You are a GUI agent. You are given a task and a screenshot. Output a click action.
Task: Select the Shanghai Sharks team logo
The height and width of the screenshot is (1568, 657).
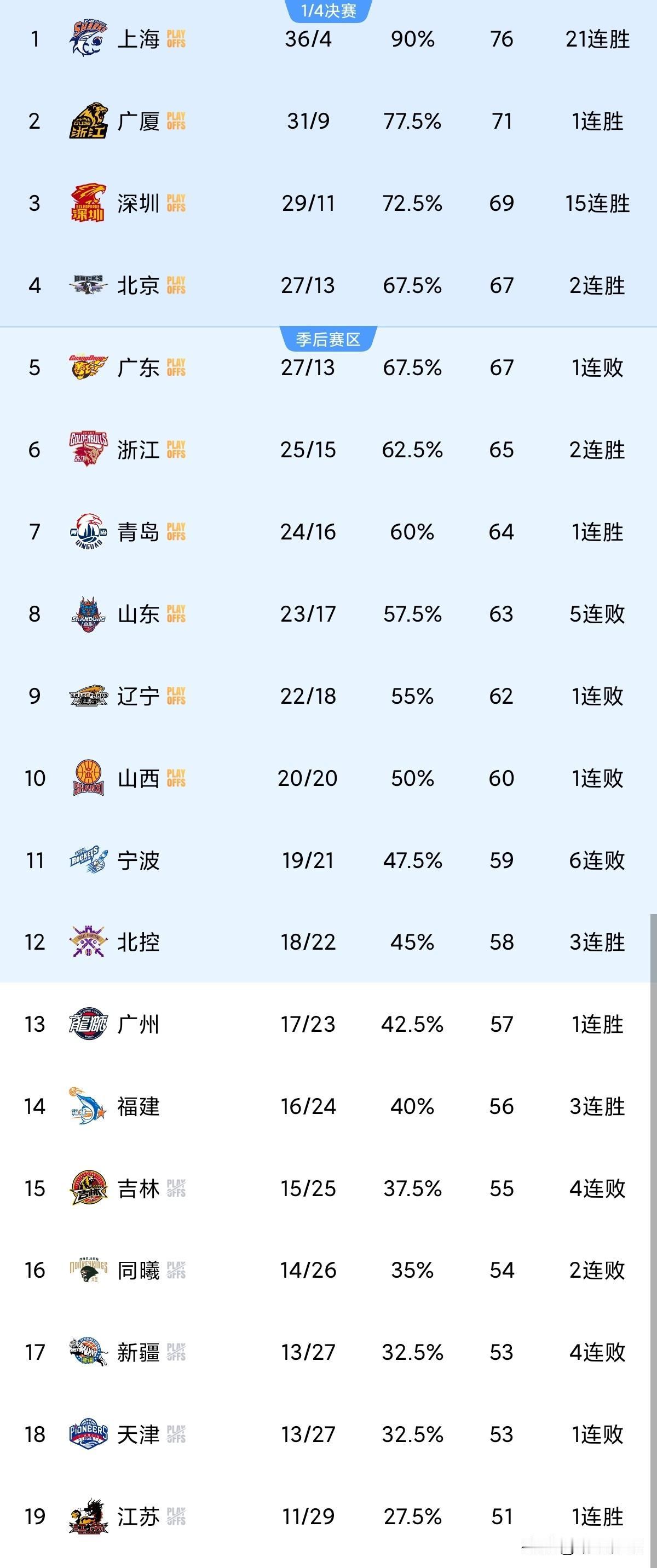click(88, 39)
